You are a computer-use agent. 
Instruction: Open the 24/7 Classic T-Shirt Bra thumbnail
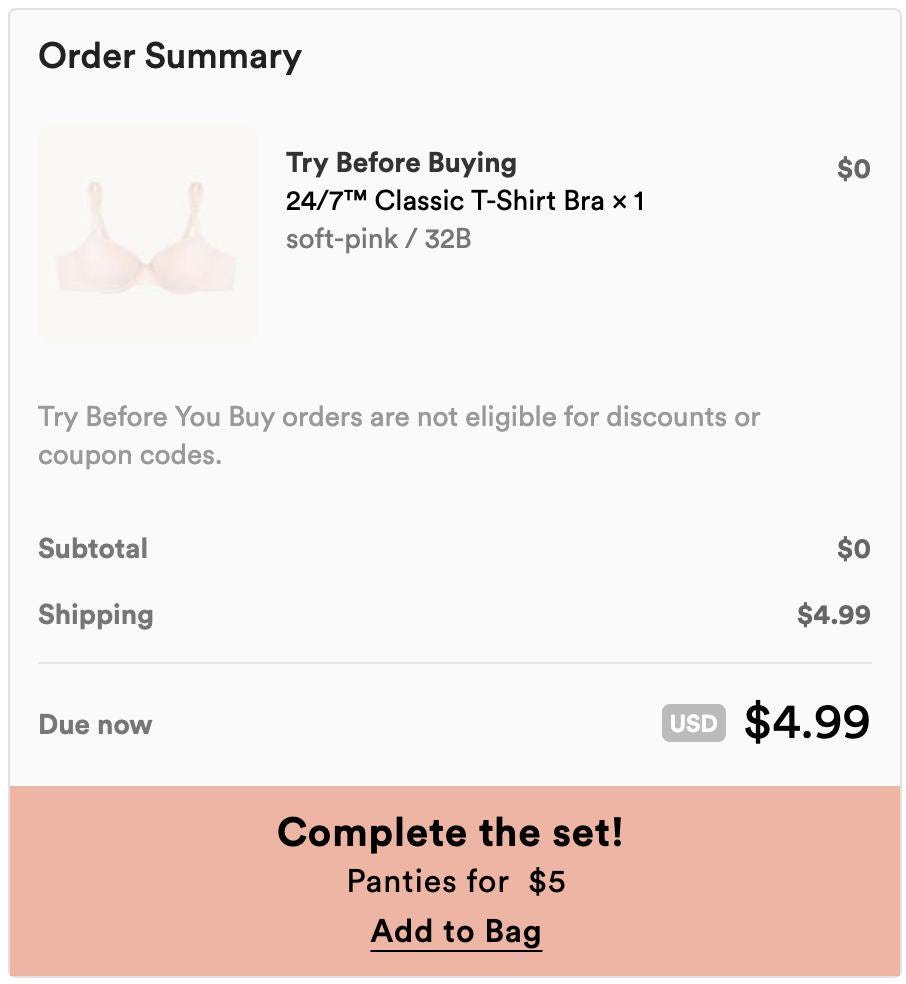pyautogui.click(x=148, y=236)
